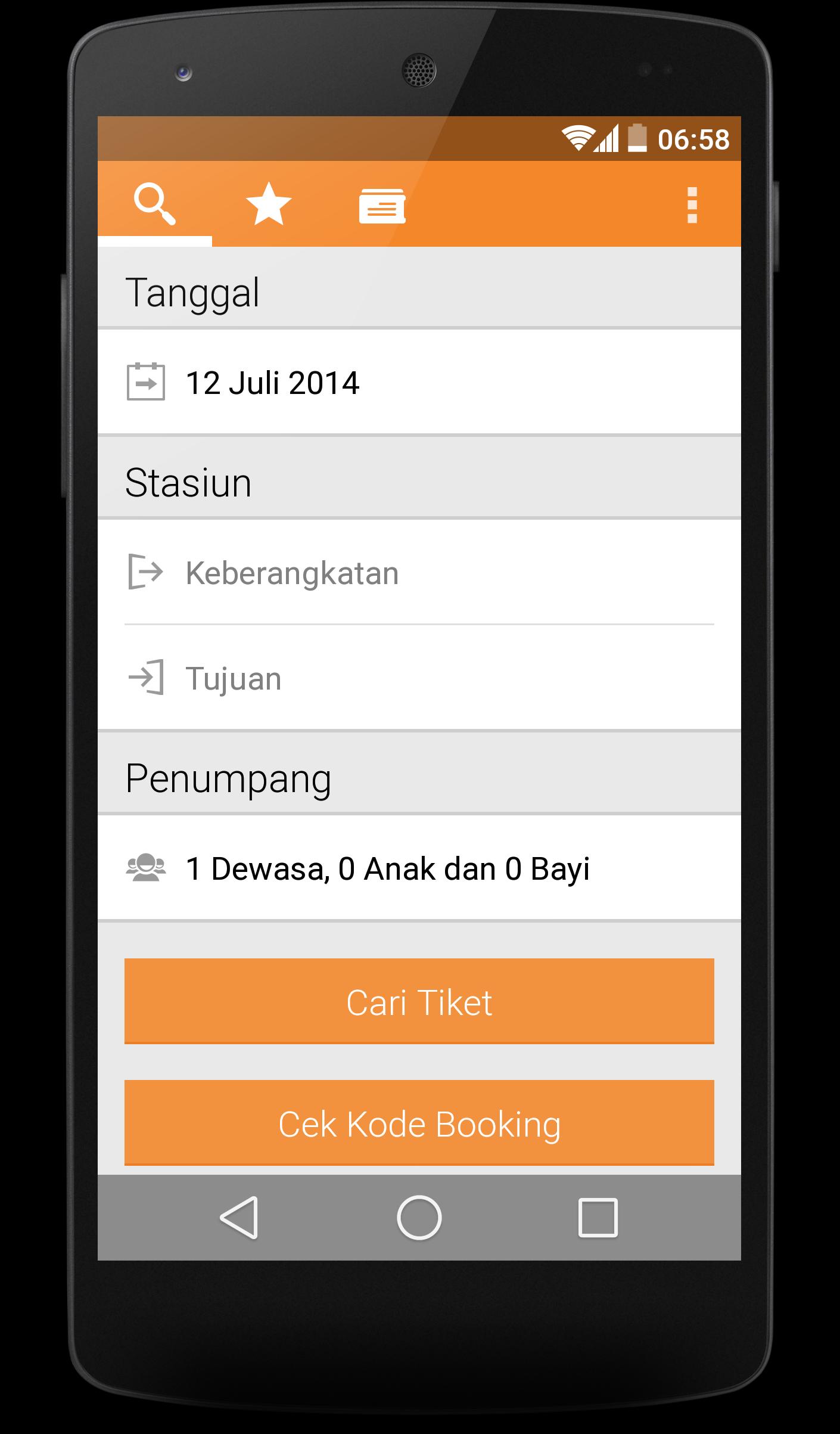Go to the home screen
The width and height of the screenshot is (840, 1434).
[419, 1218]
